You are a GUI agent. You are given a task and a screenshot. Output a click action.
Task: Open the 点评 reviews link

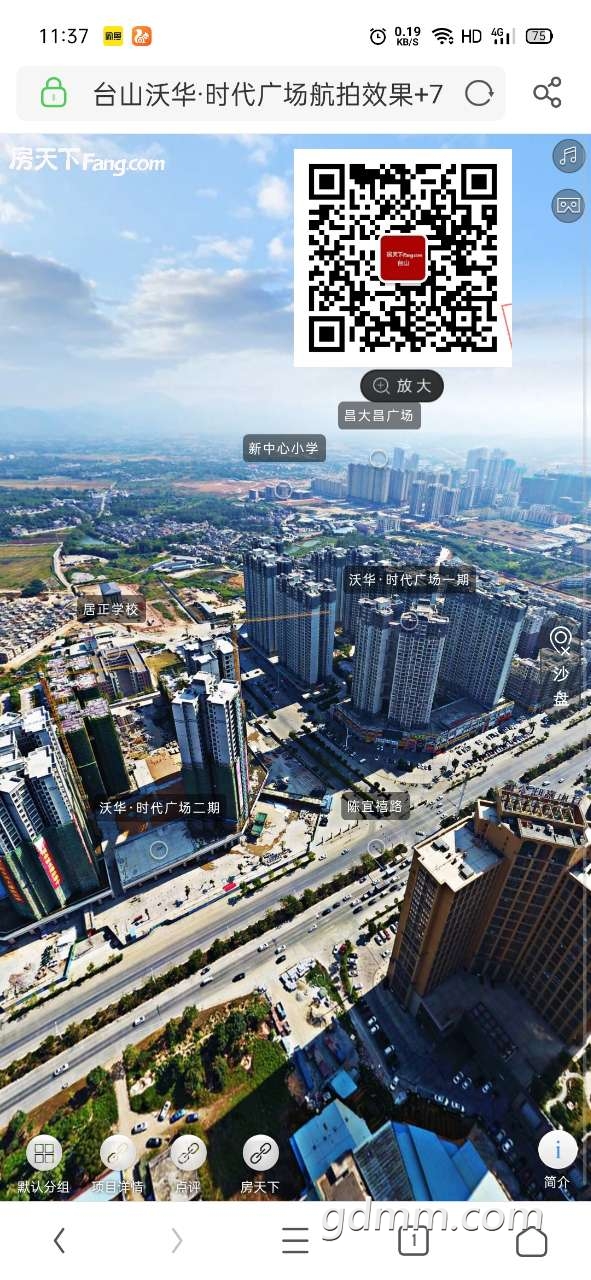point(188,1165)
